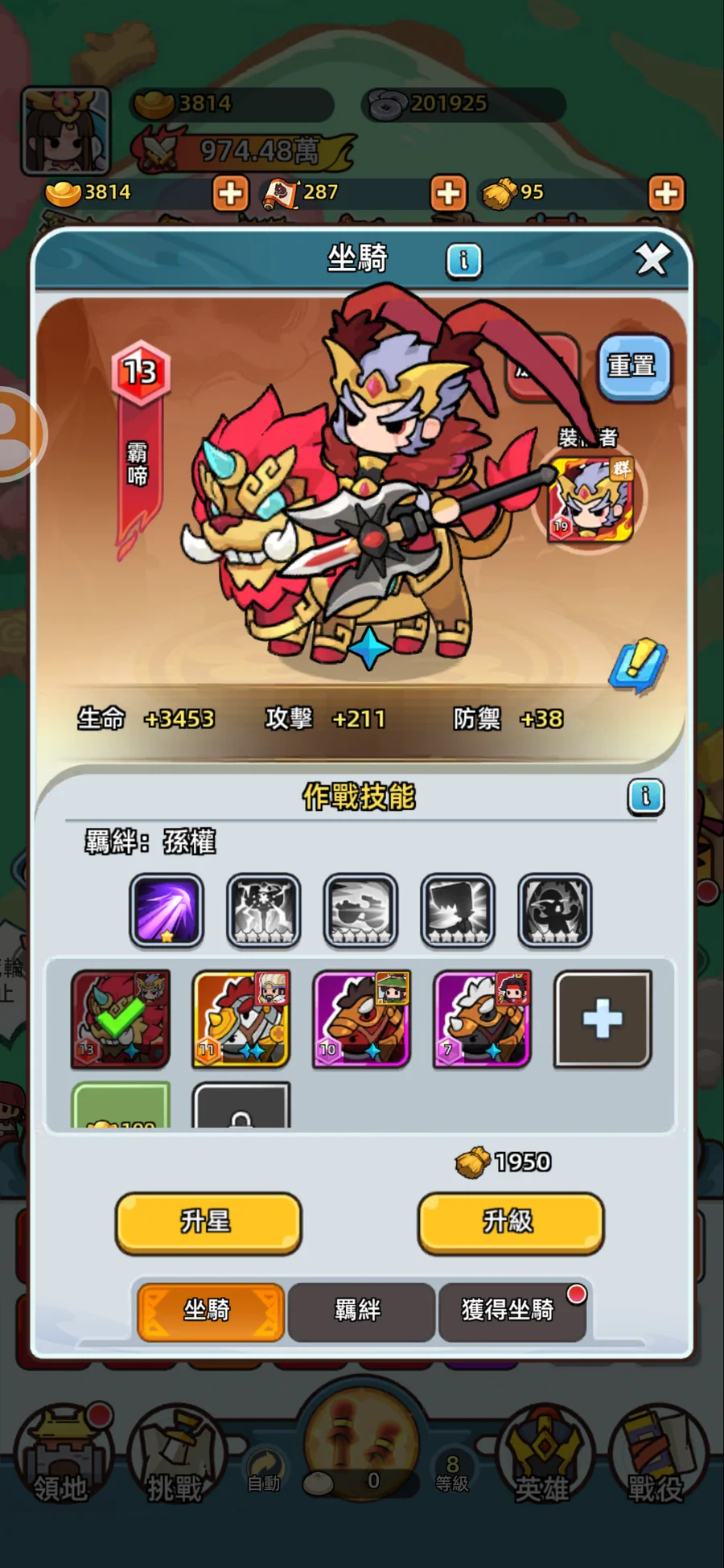
Task: Switch to the 獲得坐騎 tab
Action: 510,1311
